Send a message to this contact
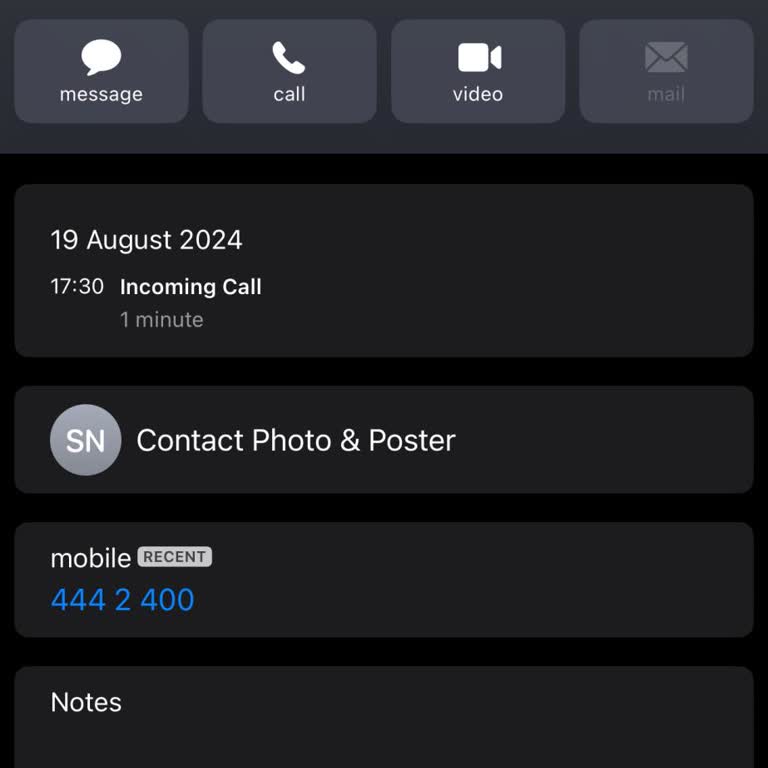Viewport: 768px width, 768px height. [x=101, y=71]
